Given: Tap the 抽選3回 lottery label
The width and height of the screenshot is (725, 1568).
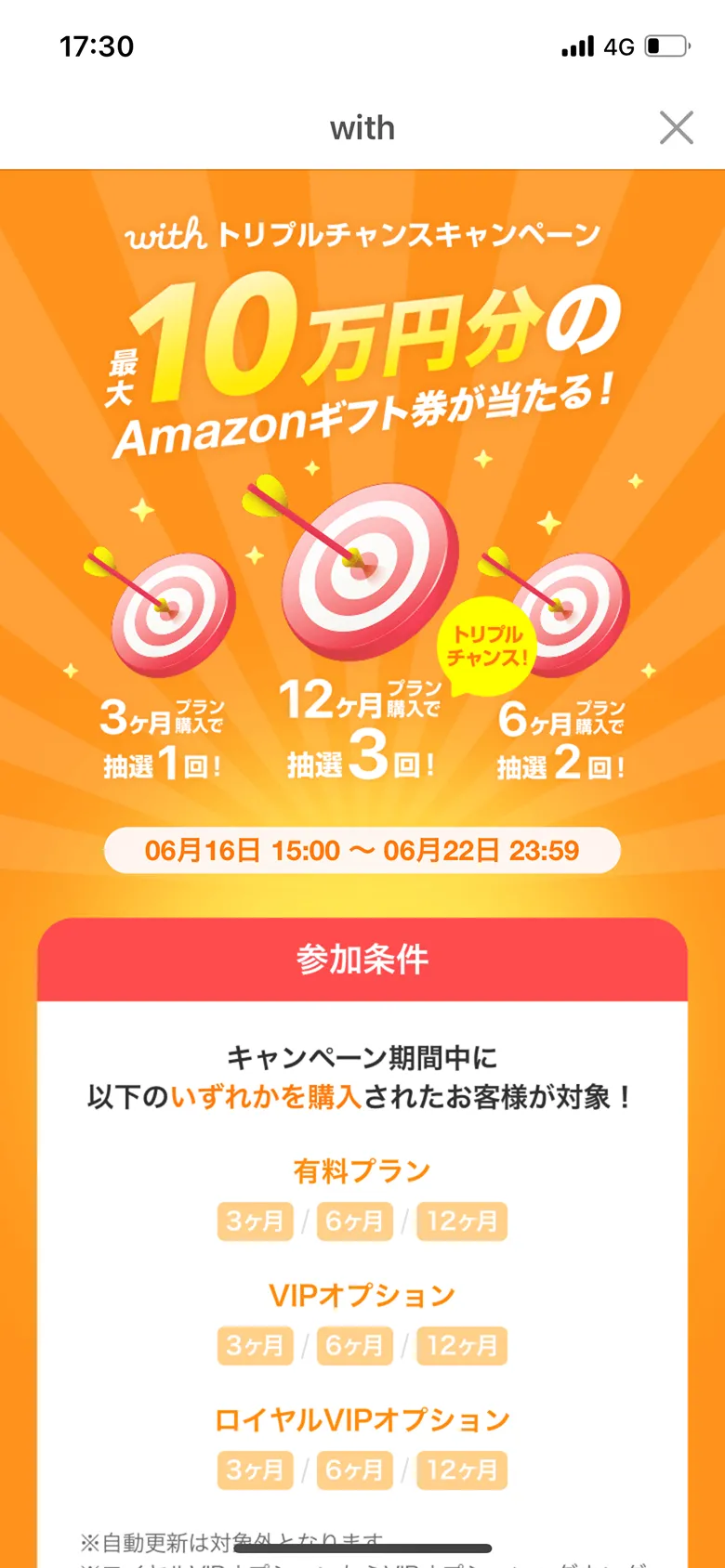Looking at the screenshot, I should point(362,764).
